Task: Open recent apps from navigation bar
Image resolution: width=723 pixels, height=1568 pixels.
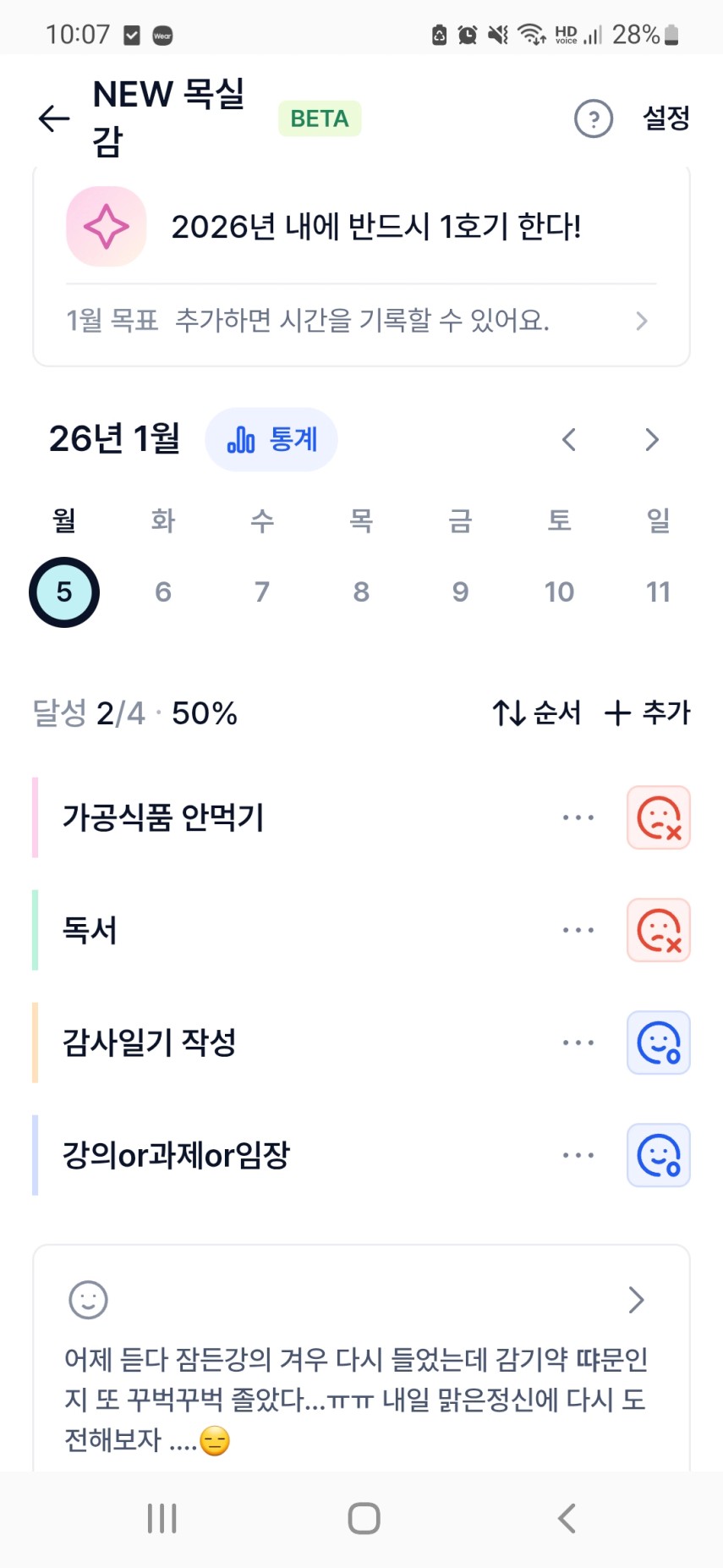Action: click(162, 1518)
